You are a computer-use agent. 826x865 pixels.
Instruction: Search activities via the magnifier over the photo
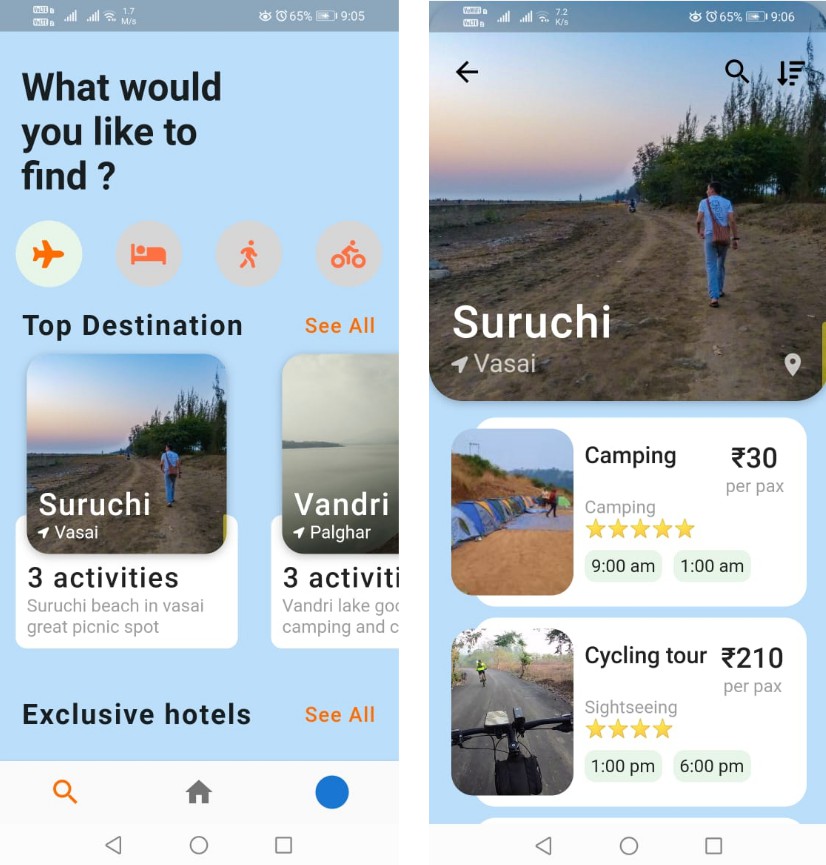(x=737, y=71)
